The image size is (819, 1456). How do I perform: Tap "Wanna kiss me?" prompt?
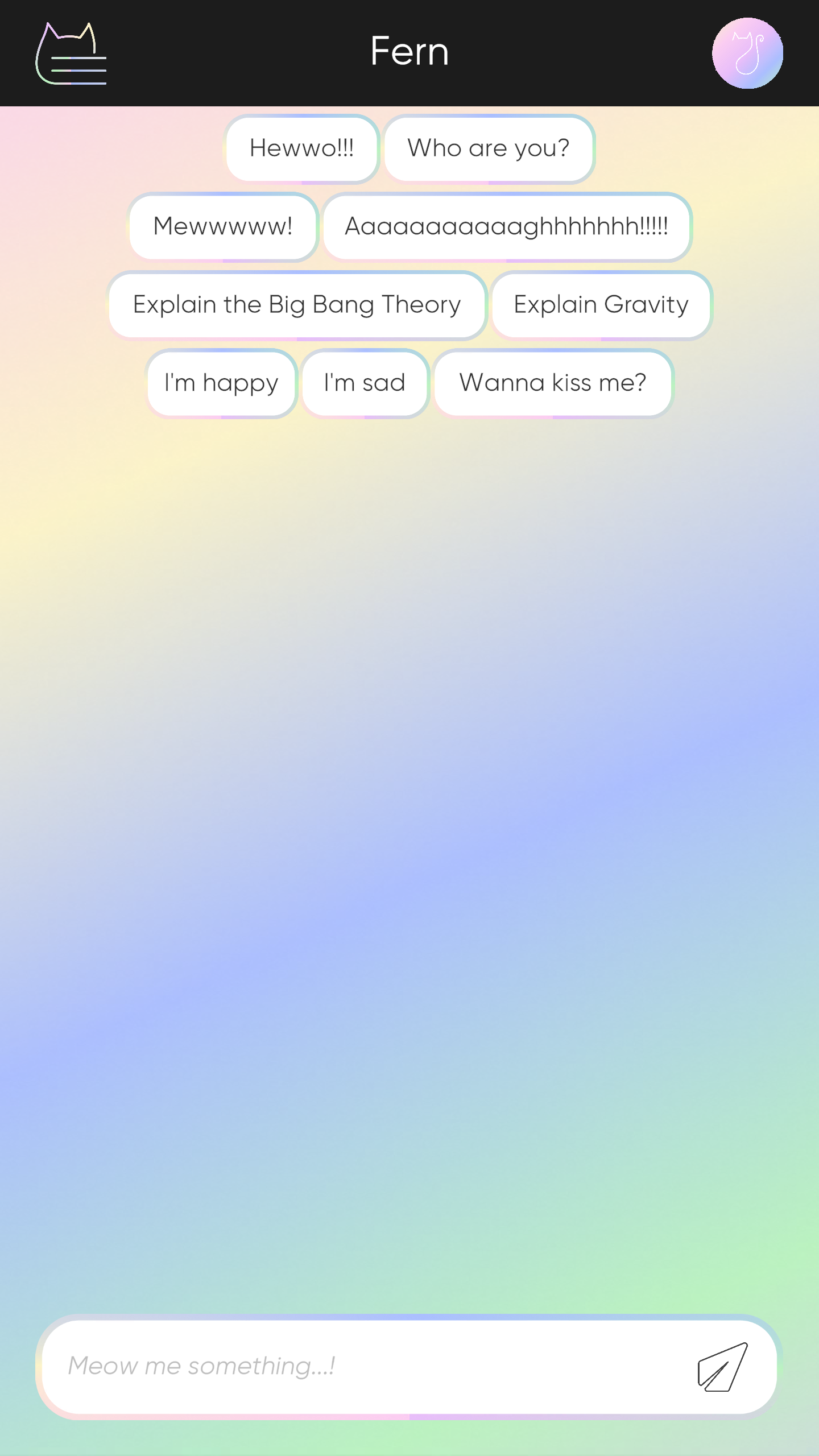553,383
